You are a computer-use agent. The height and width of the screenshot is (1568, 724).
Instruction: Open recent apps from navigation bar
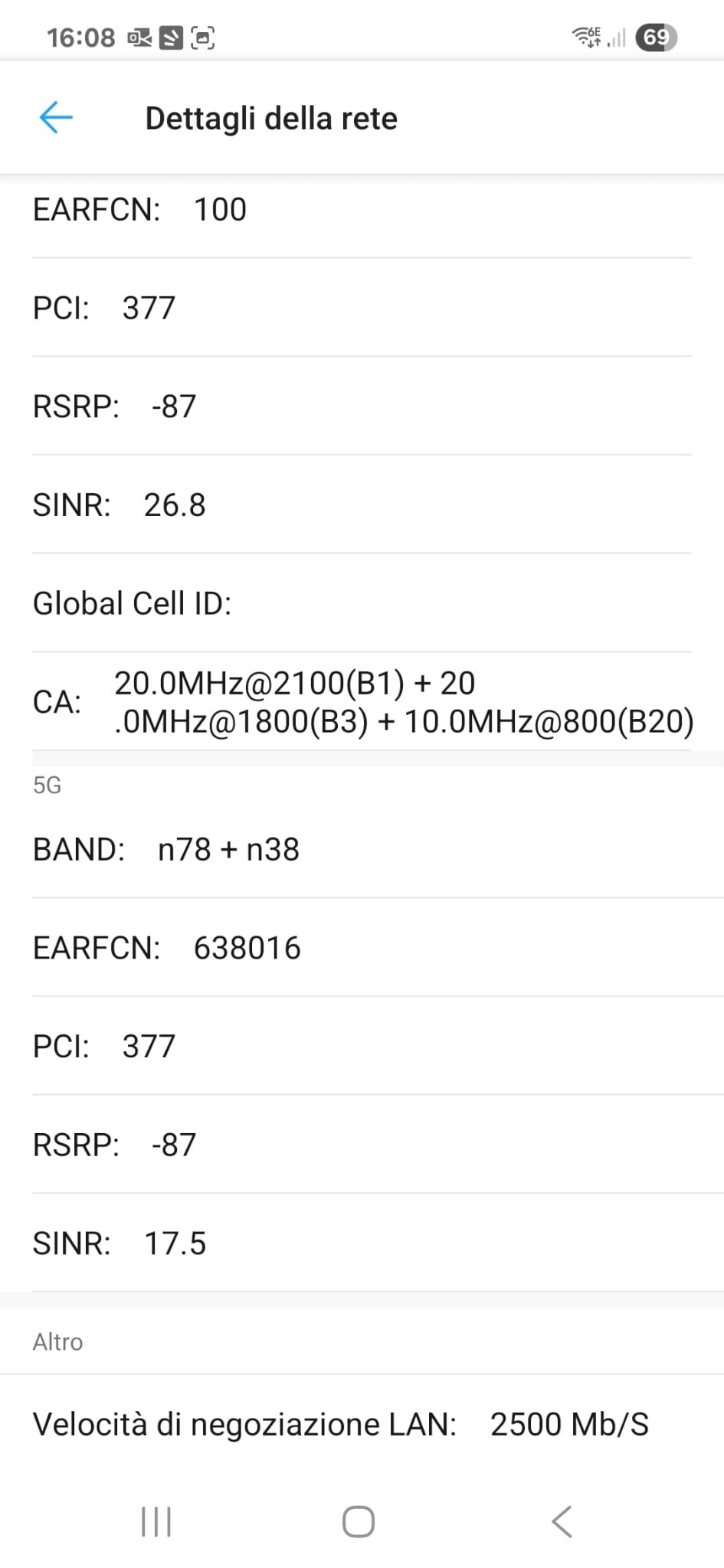(x=156, y=1521)
